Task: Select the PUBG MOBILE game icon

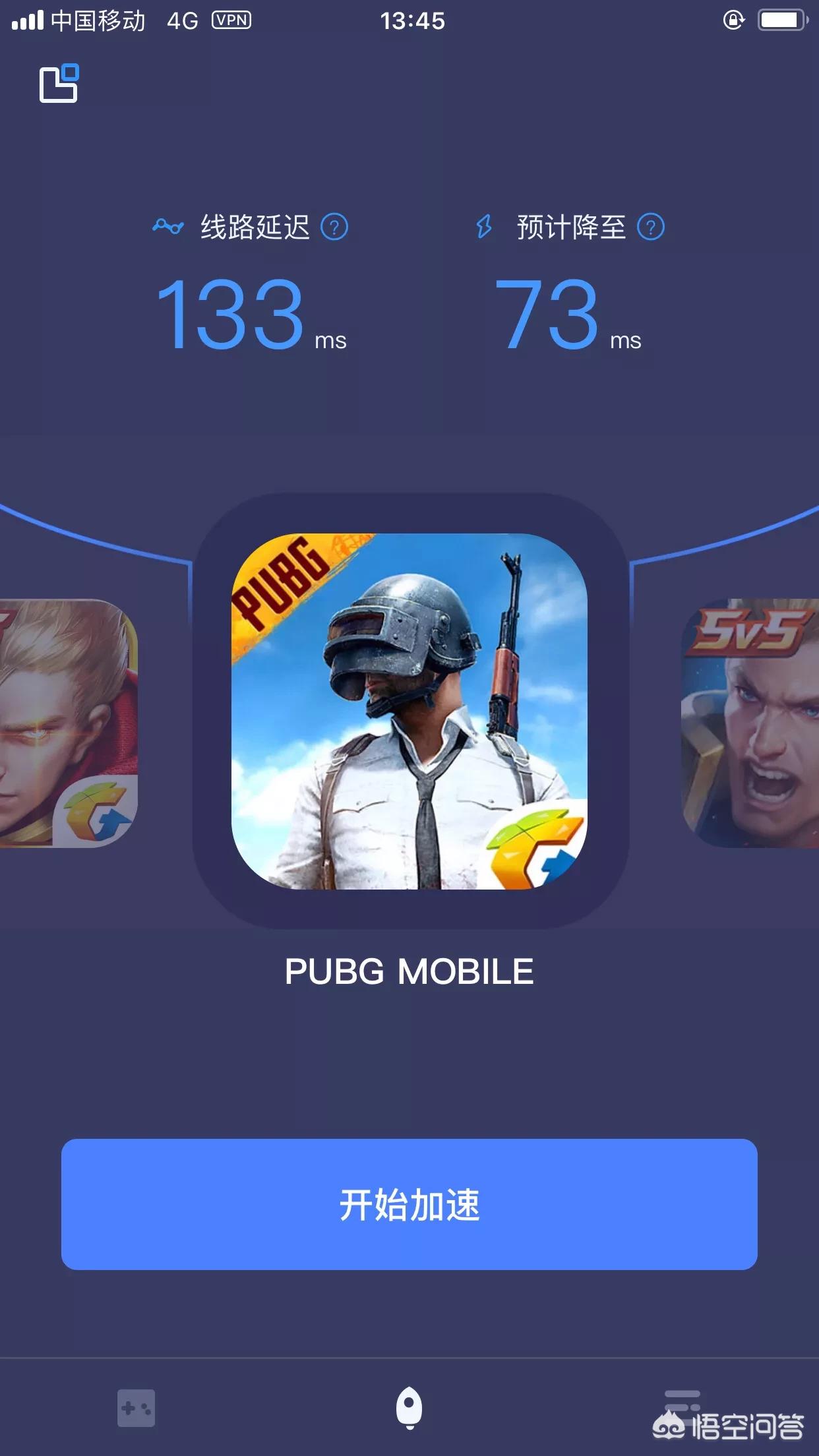Action: (409, 711)
